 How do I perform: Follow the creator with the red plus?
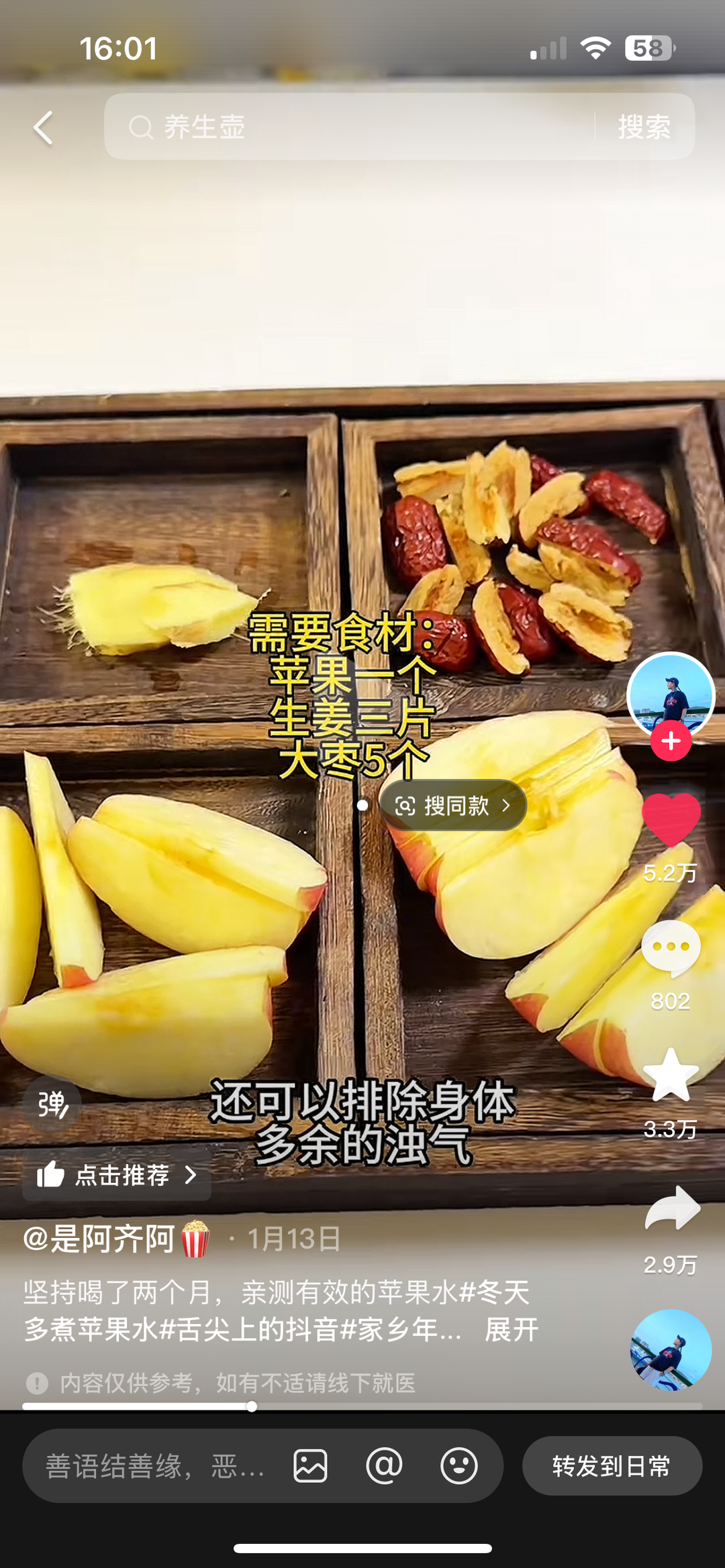(671, 741)
